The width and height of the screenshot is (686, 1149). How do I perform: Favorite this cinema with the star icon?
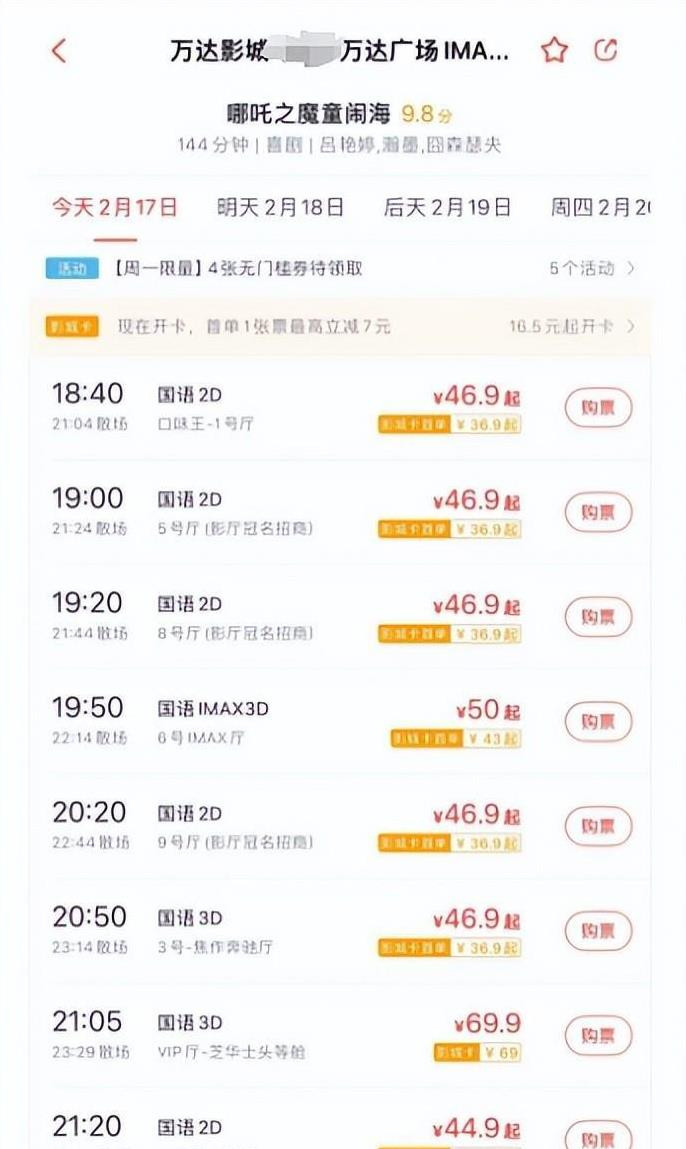click(x=554, y=51)
